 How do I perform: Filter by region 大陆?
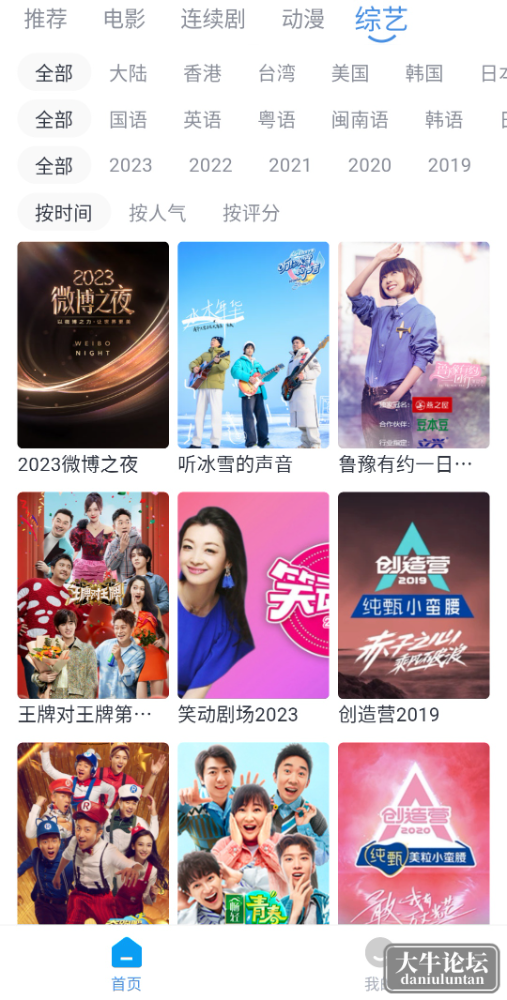128,73
